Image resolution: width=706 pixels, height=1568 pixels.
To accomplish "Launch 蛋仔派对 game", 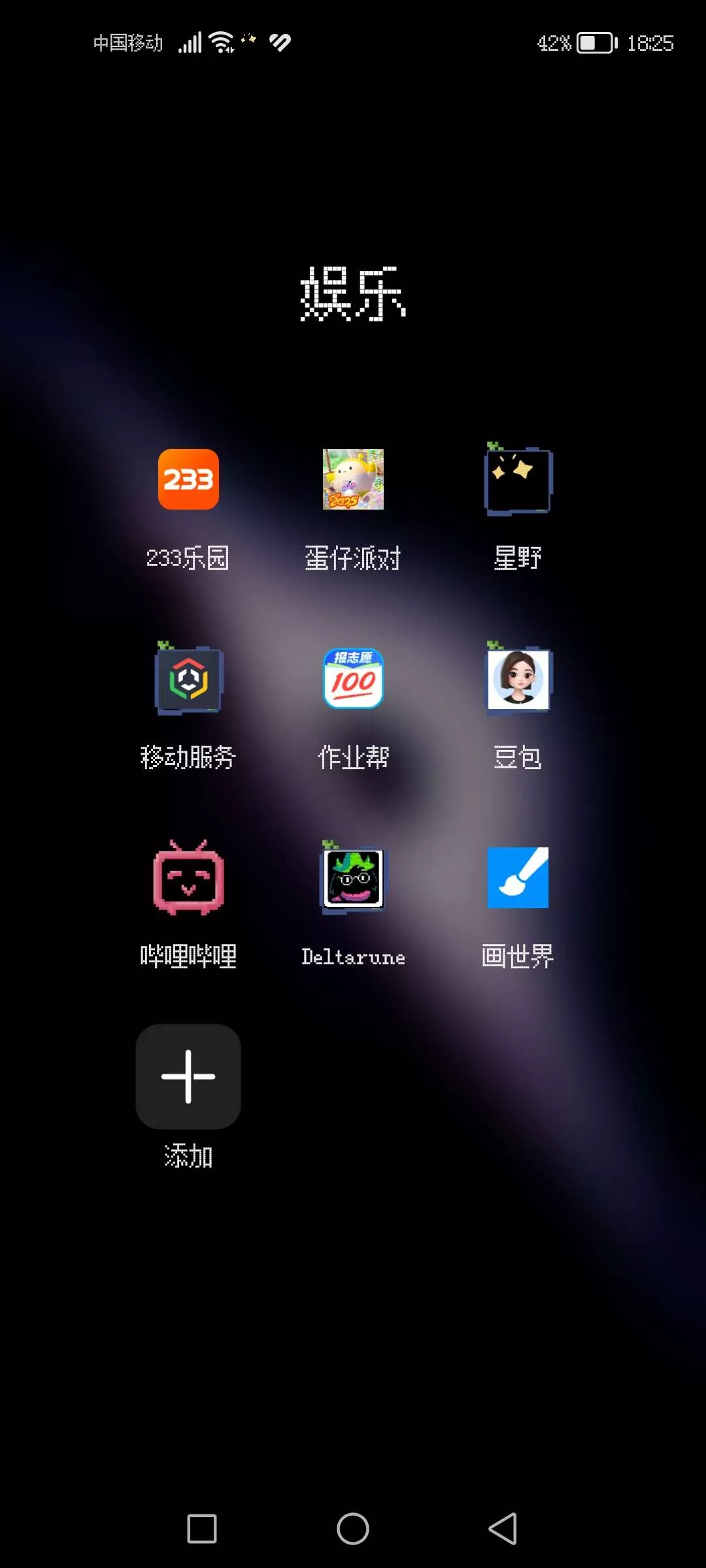I will 353,479.
